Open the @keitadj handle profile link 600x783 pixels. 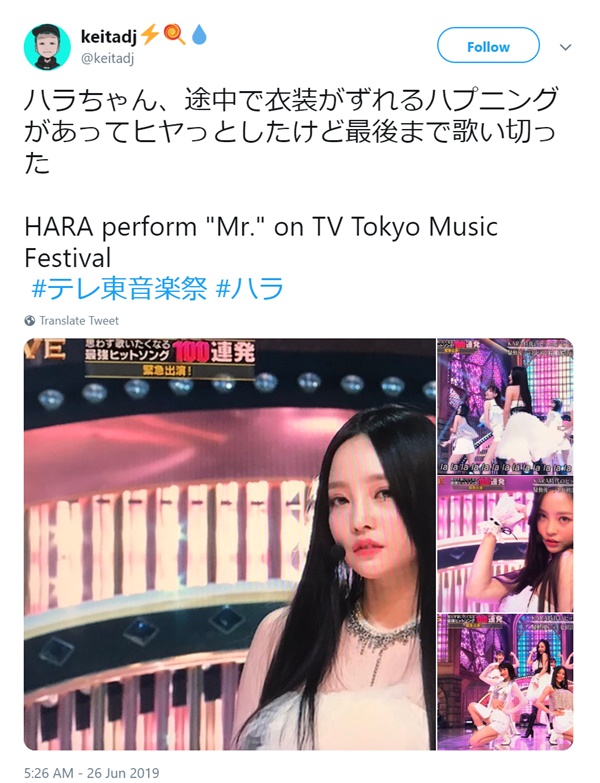coord(107,58)
